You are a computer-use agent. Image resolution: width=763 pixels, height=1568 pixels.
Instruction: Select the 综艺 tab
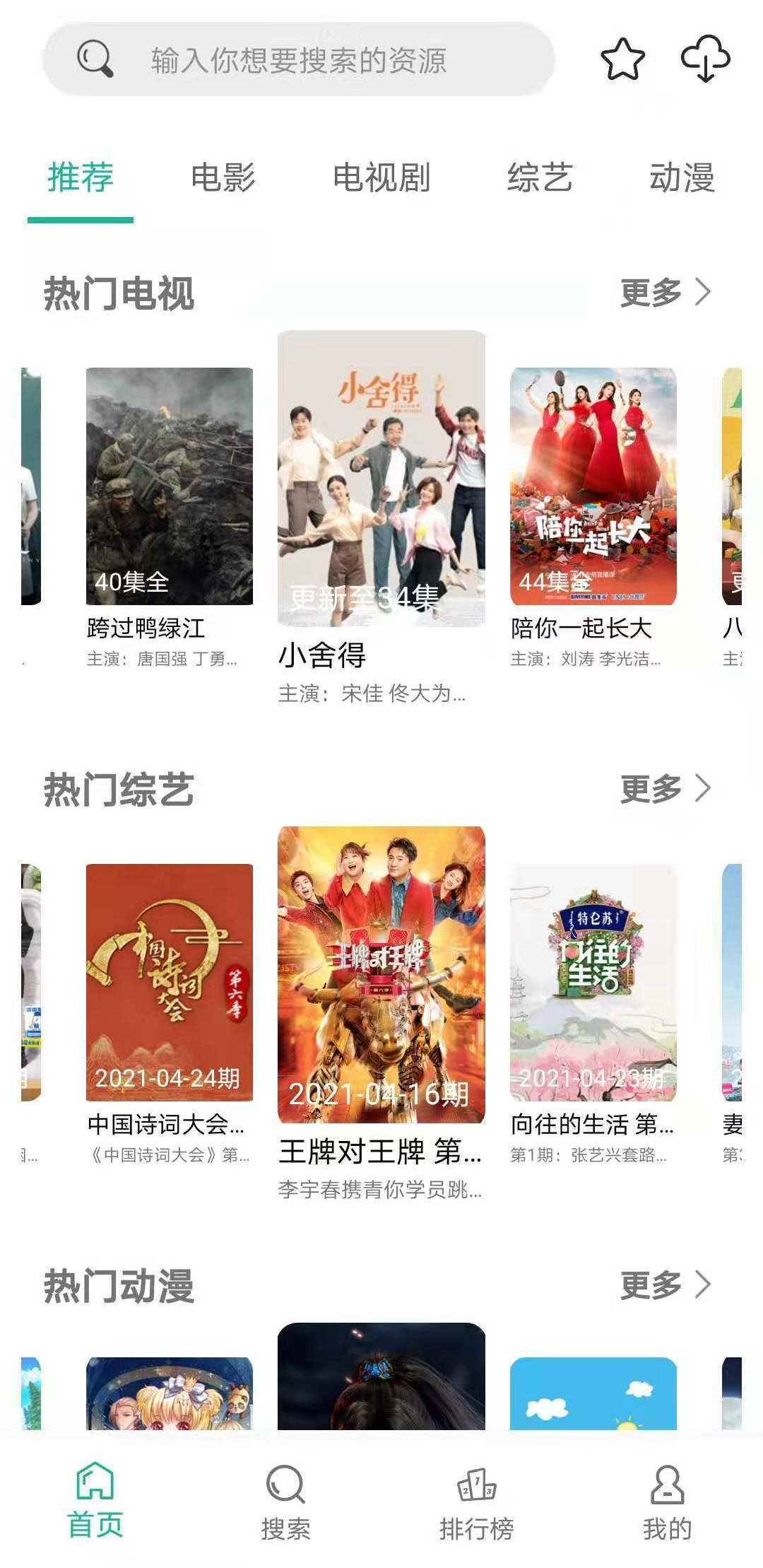(540, 177)
